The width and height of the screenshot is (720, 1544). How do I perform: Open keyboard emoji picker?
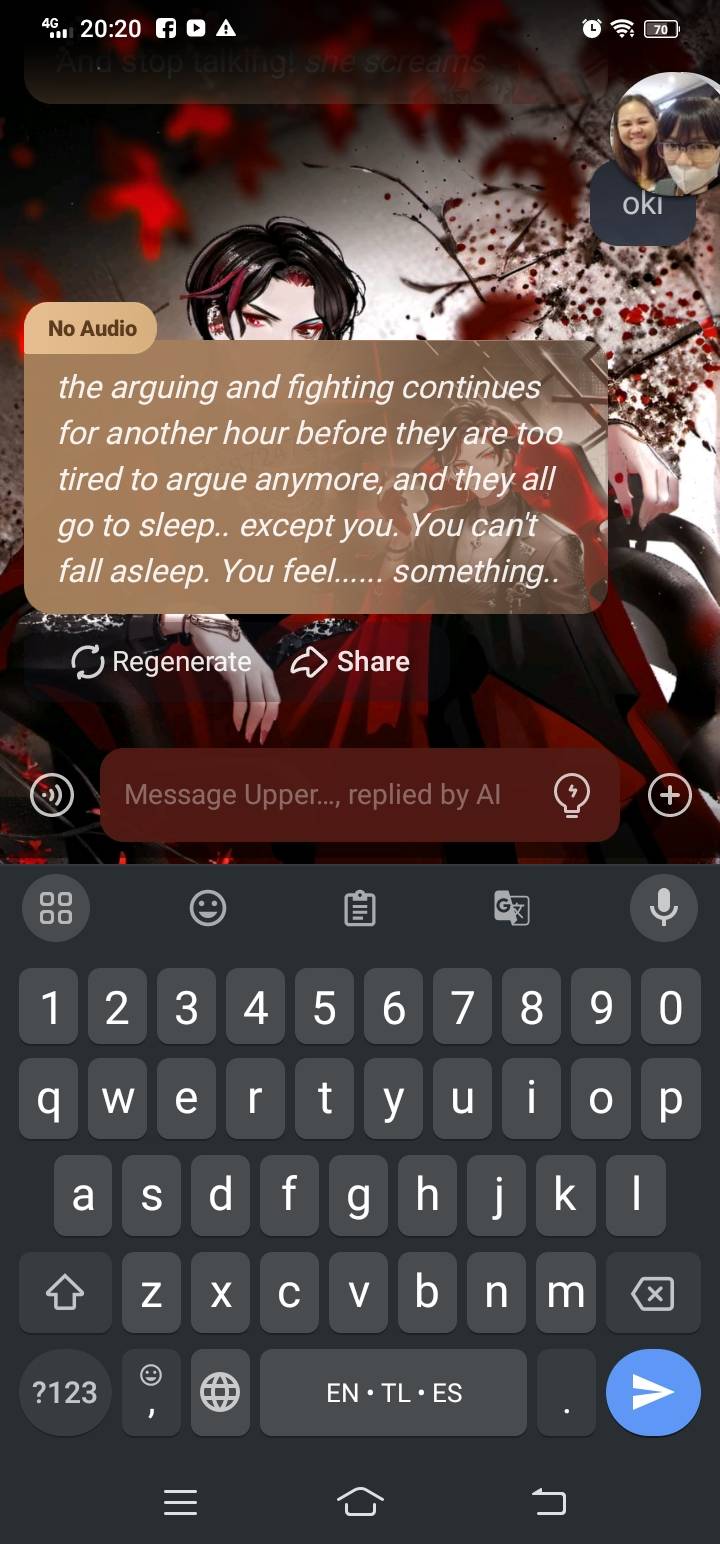tap(207, 908)
